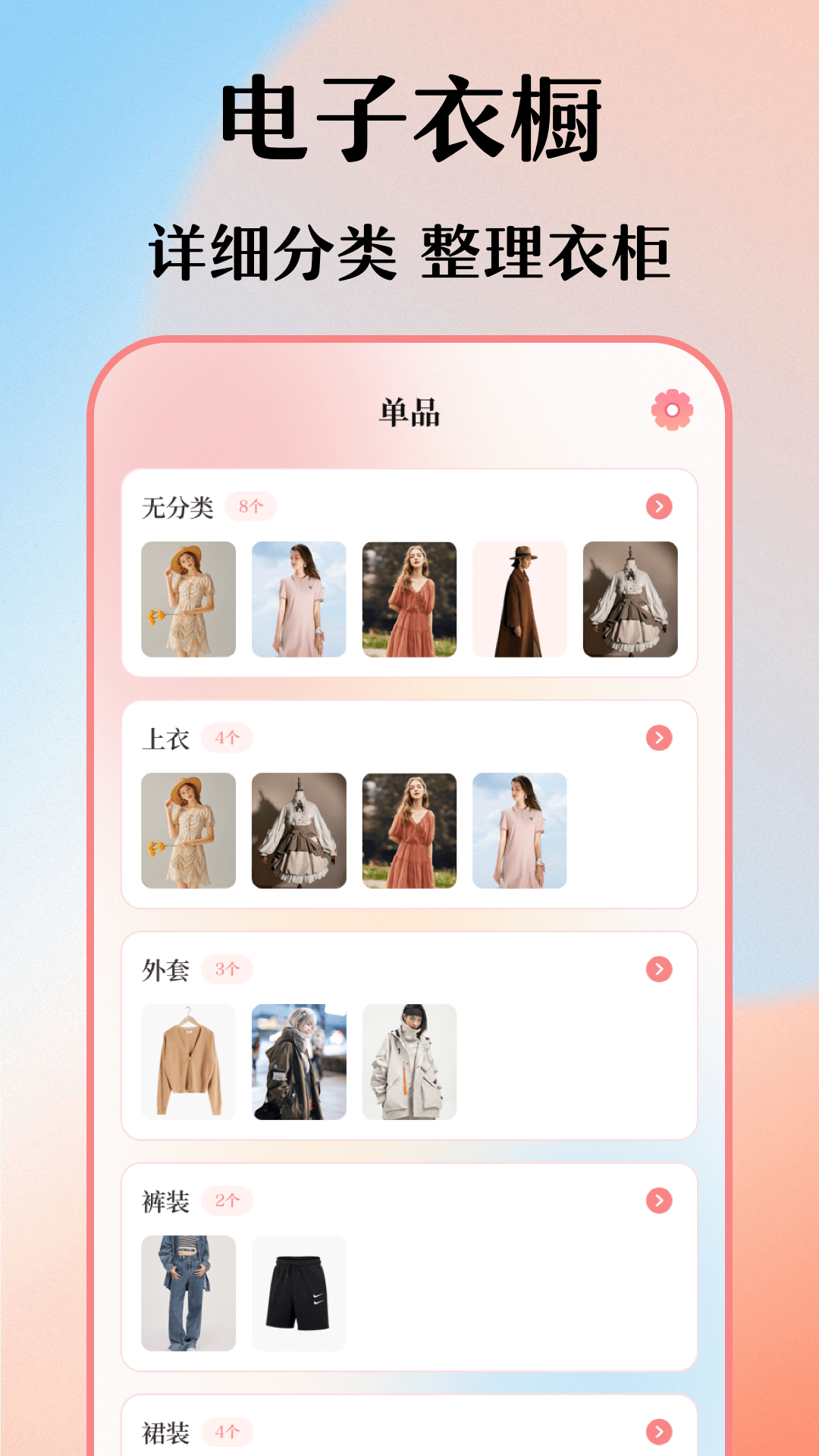Select the lolita dress thumbnail in 上衣
Screen dimensions: 819x1456
tap(298, 833)
